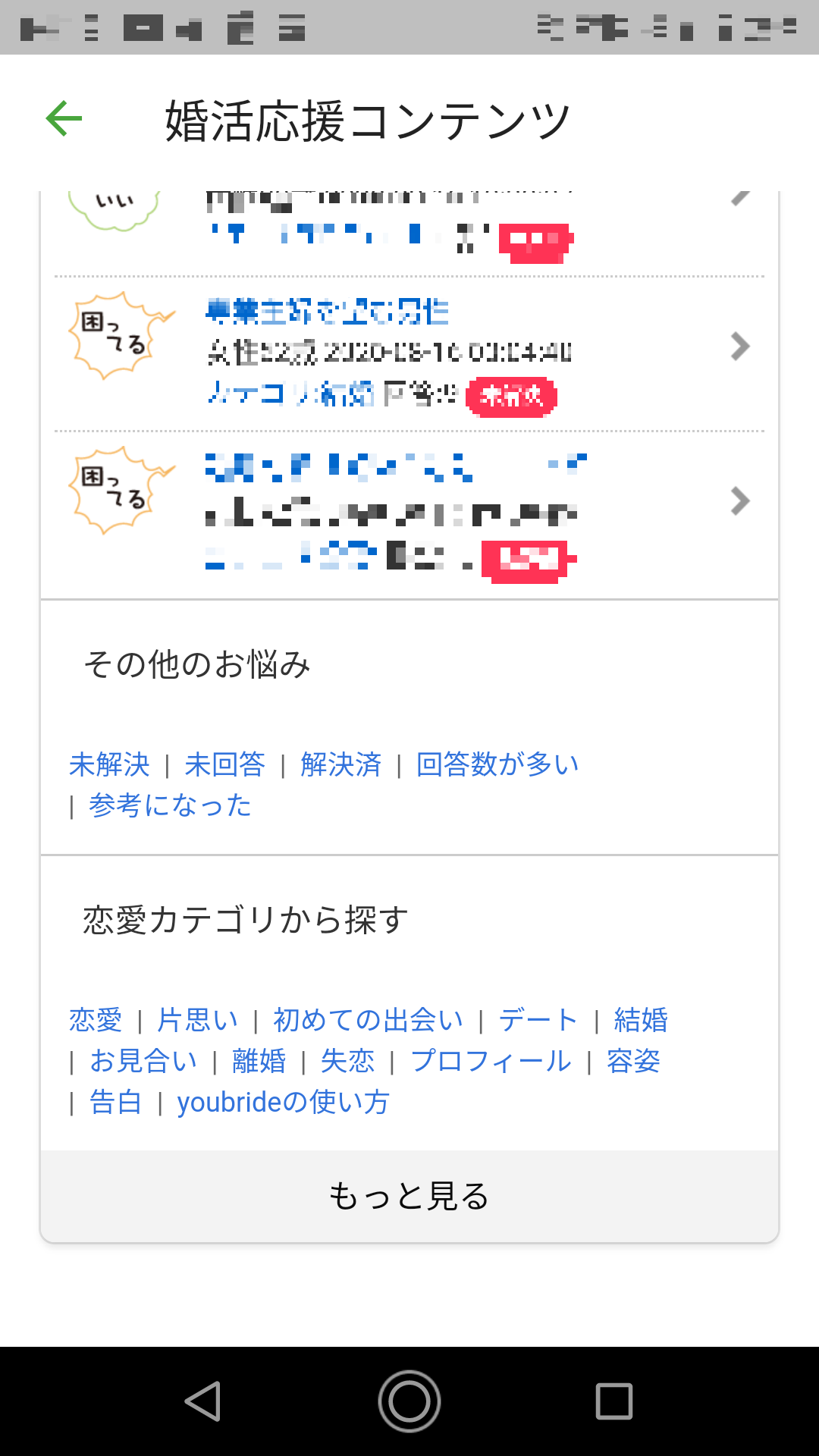
Task: Open youbrideの使い方 link
Action: point(283,1102)
